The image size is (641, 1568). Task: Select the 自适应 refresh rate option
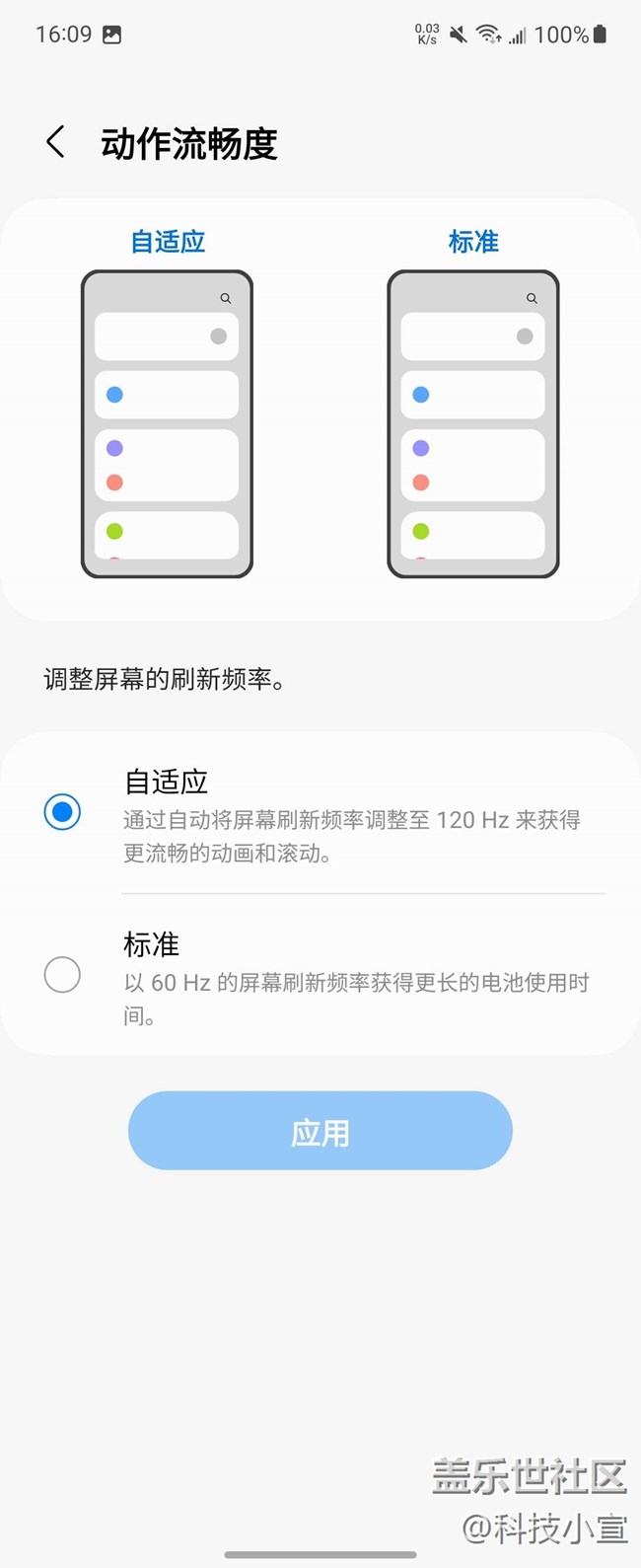click(62, 812)
